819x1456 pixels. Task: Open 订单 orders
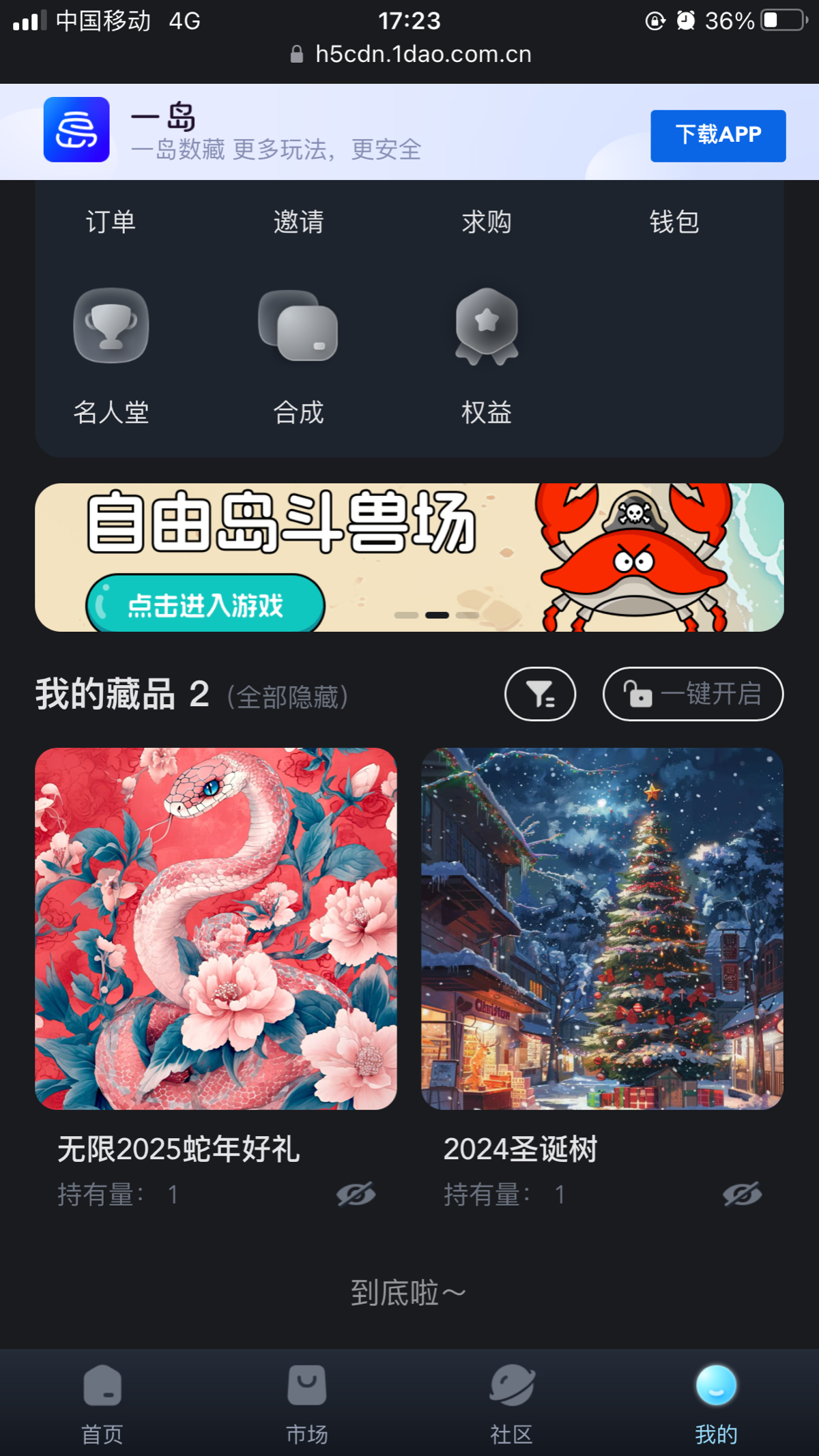click(111, 221)
